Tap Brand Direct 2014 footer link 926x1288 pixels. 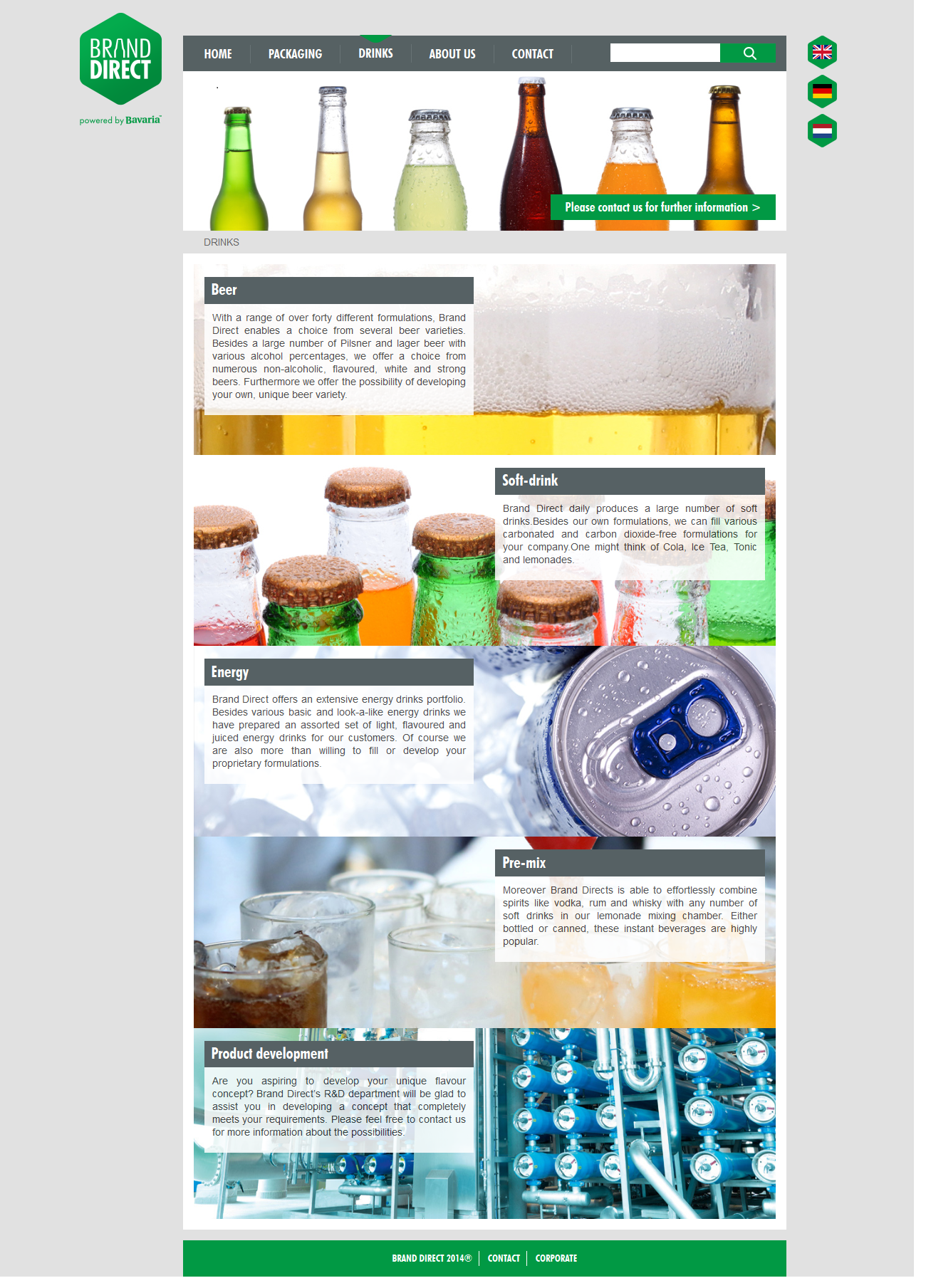coord(431,1258)
